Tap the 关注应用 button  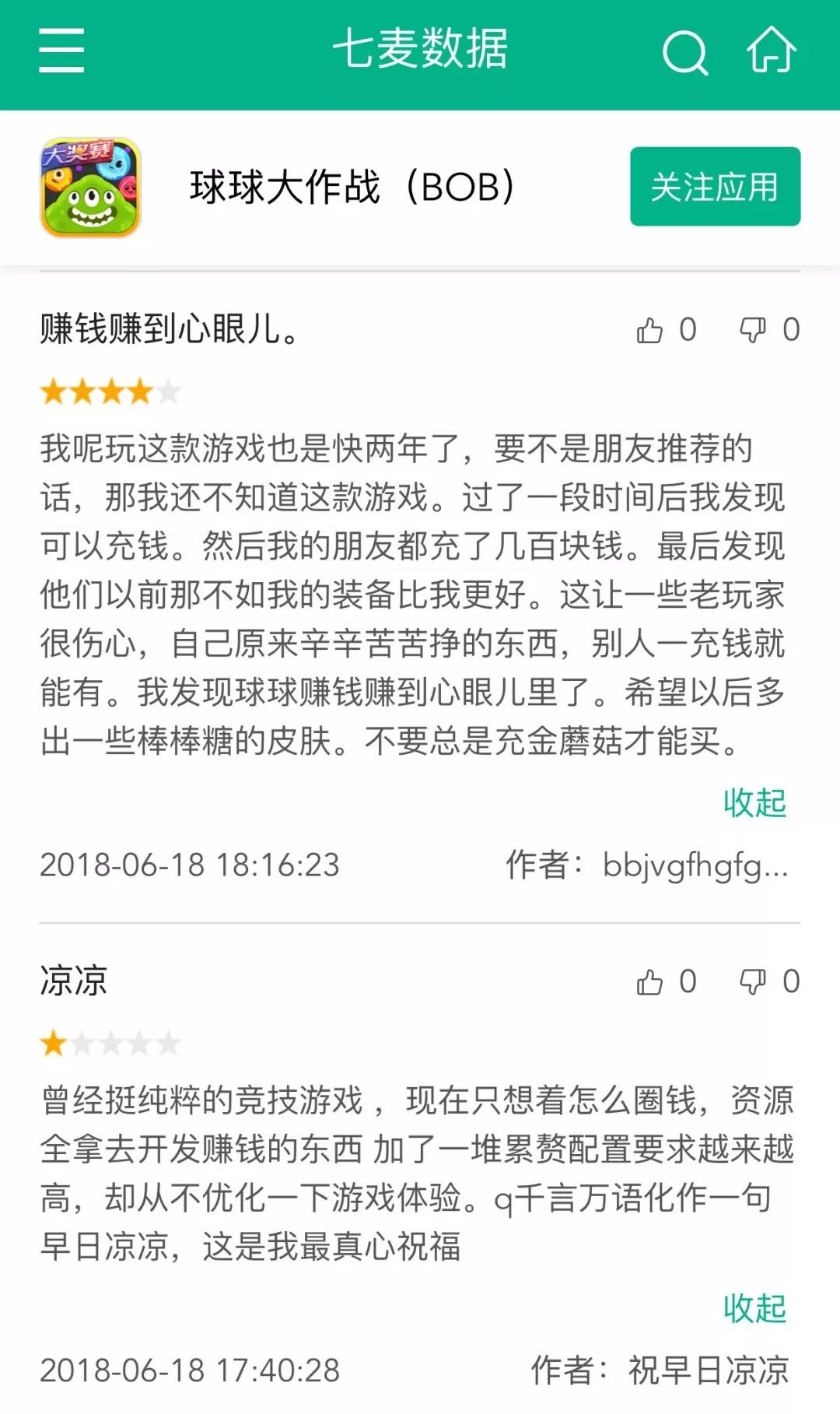pyautogui.click(x=715, y=187)
